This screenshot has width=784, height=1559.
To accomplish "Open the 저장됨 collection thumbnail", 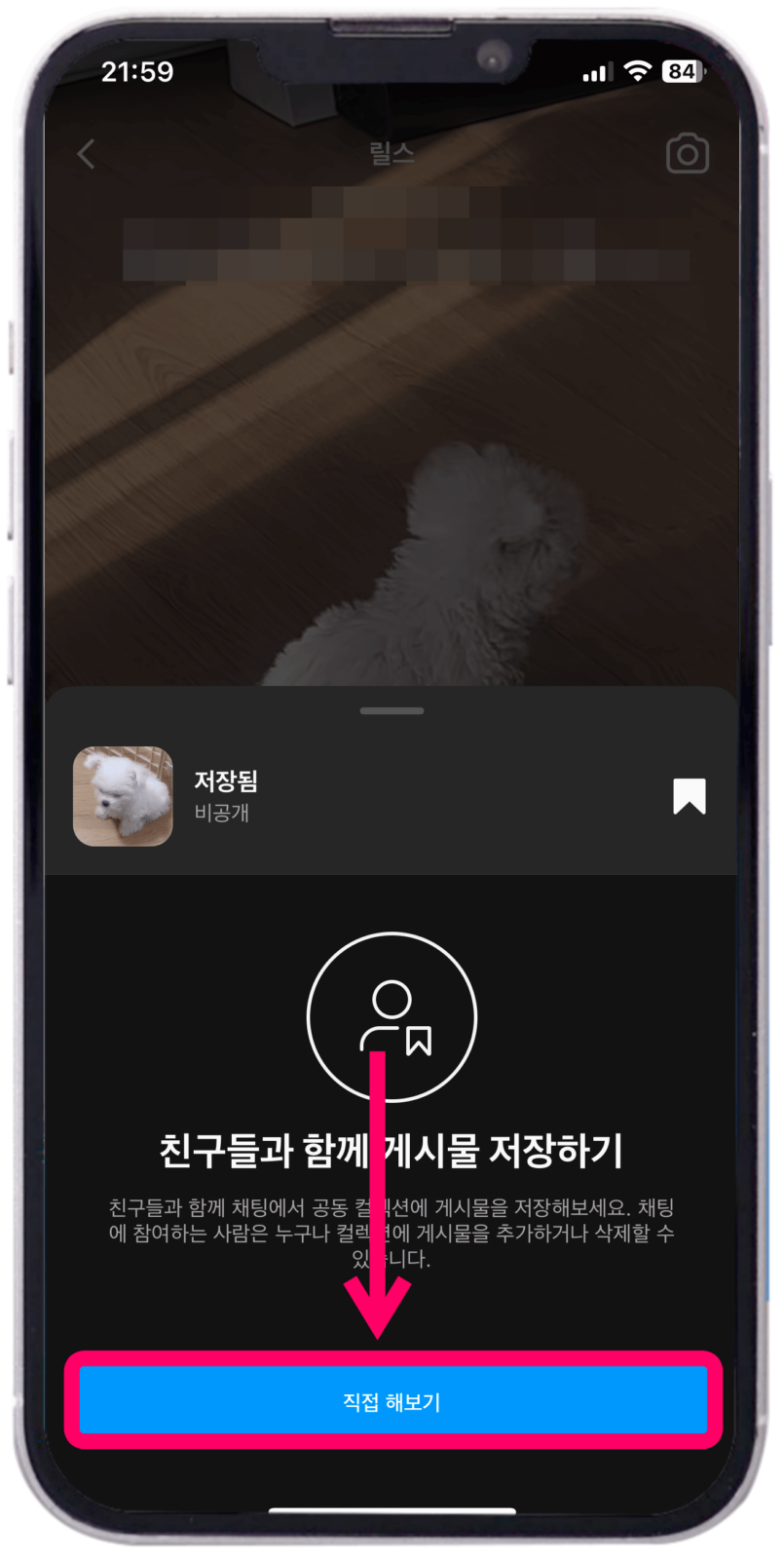I will pos(123,796).
